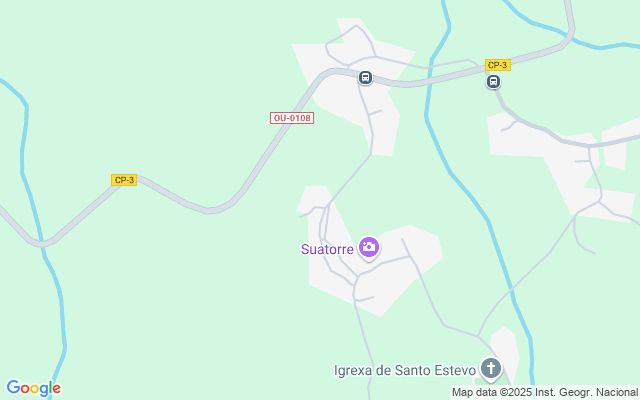The height and width of the screenshot is (400, 640).
Task: Tap the bus stop near OU-0108
Action: coord(366,78)
